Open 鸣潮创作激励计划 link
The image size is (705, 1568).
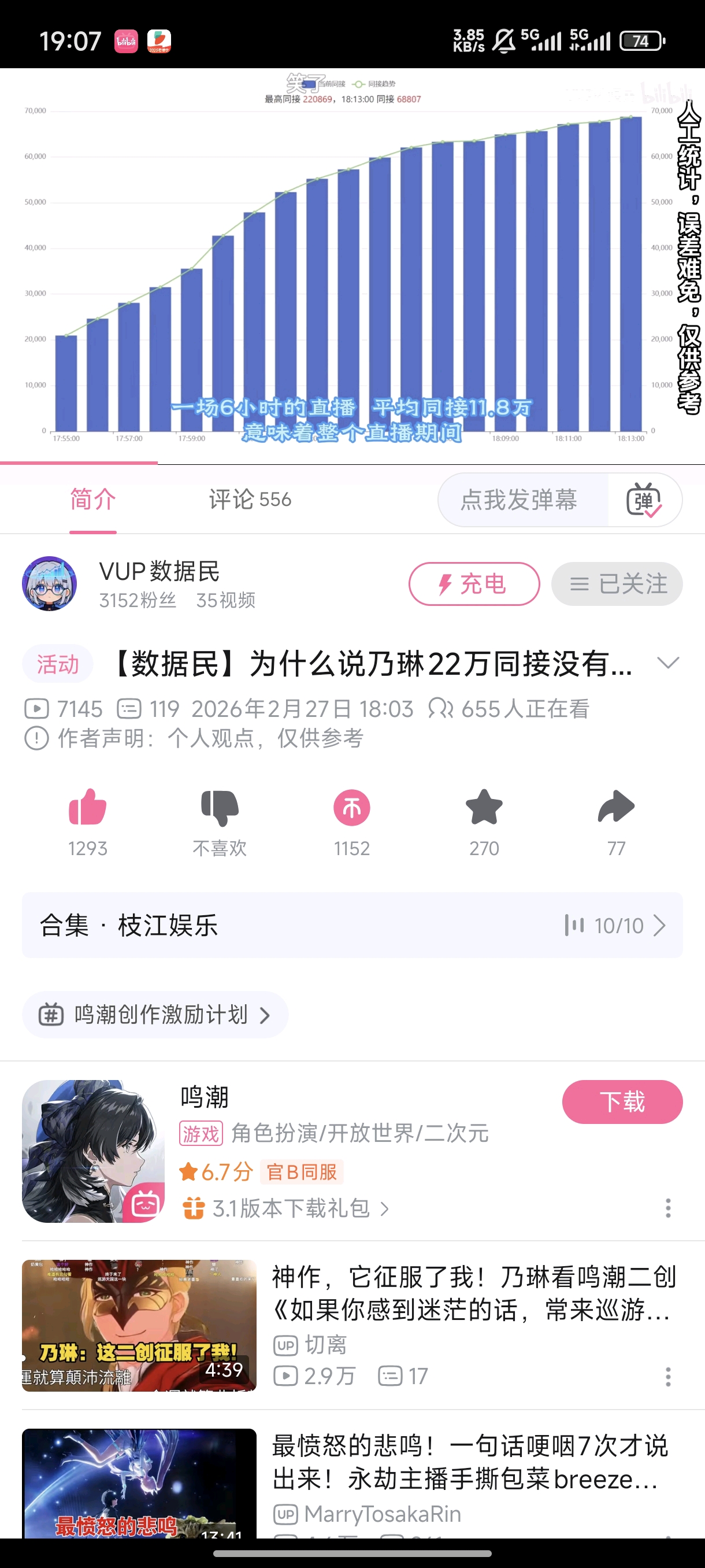point(155,1015)
